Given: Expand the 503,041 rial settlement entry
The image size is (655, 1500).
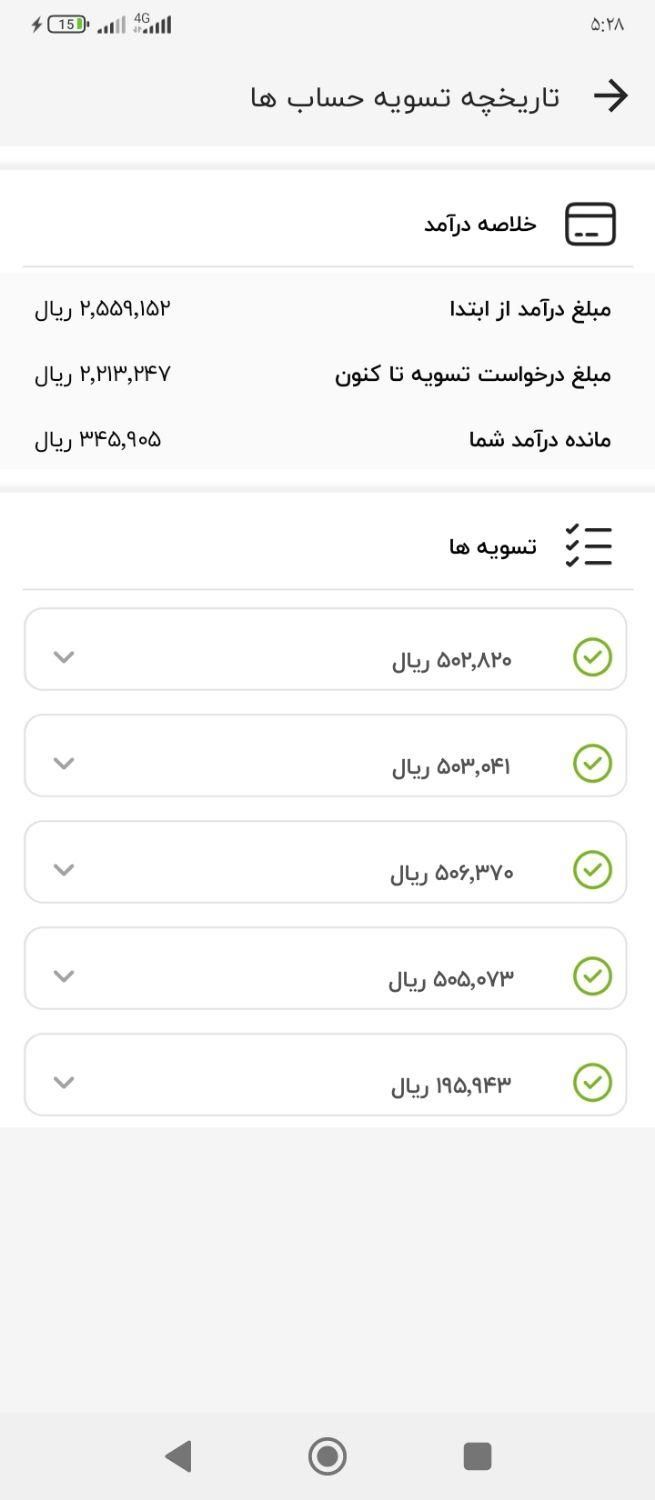Looking at the screenshot, I should pos(64,763).
